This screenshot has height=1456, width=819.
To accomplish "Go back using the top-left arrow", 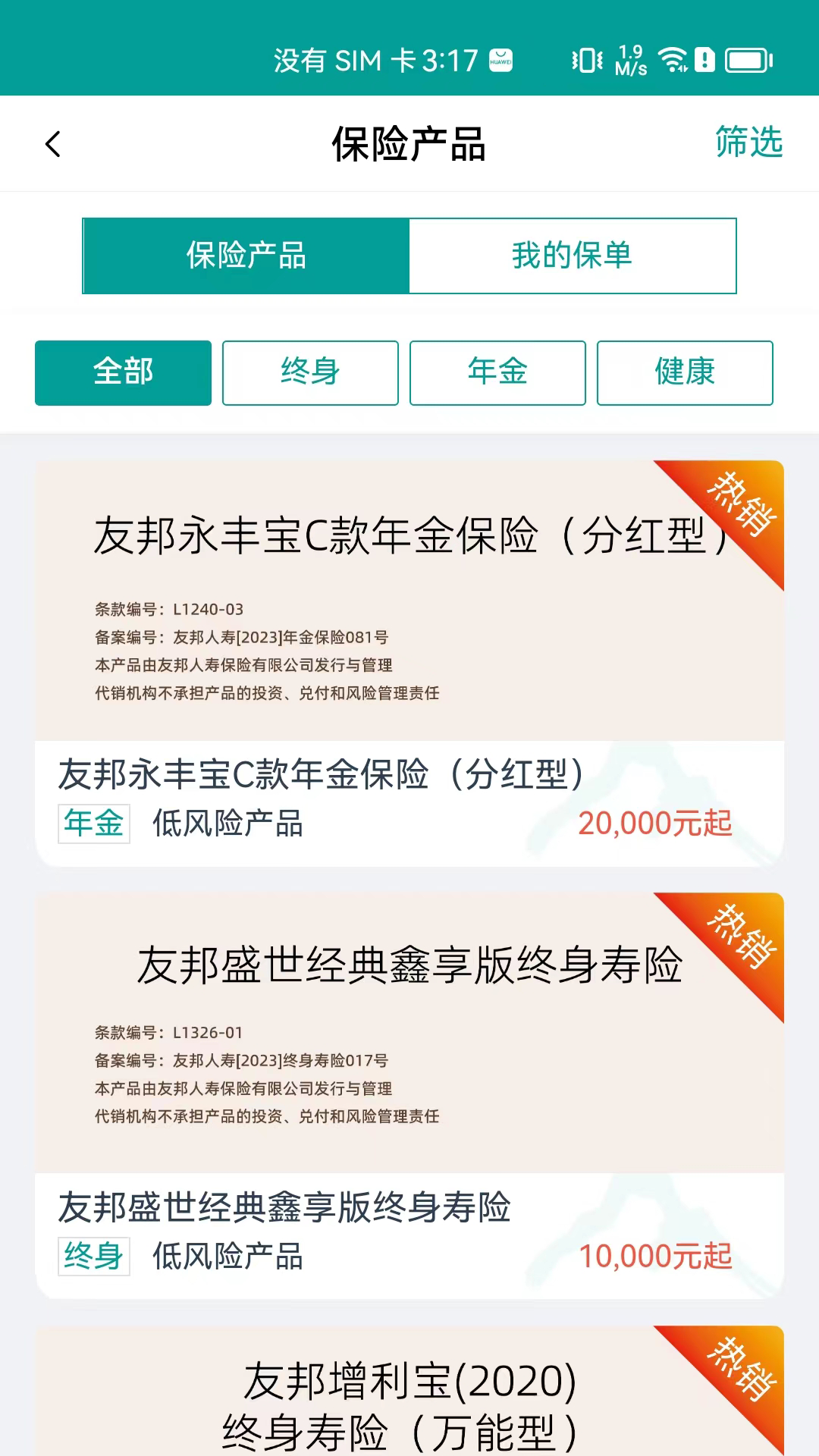I will point(52,144).
